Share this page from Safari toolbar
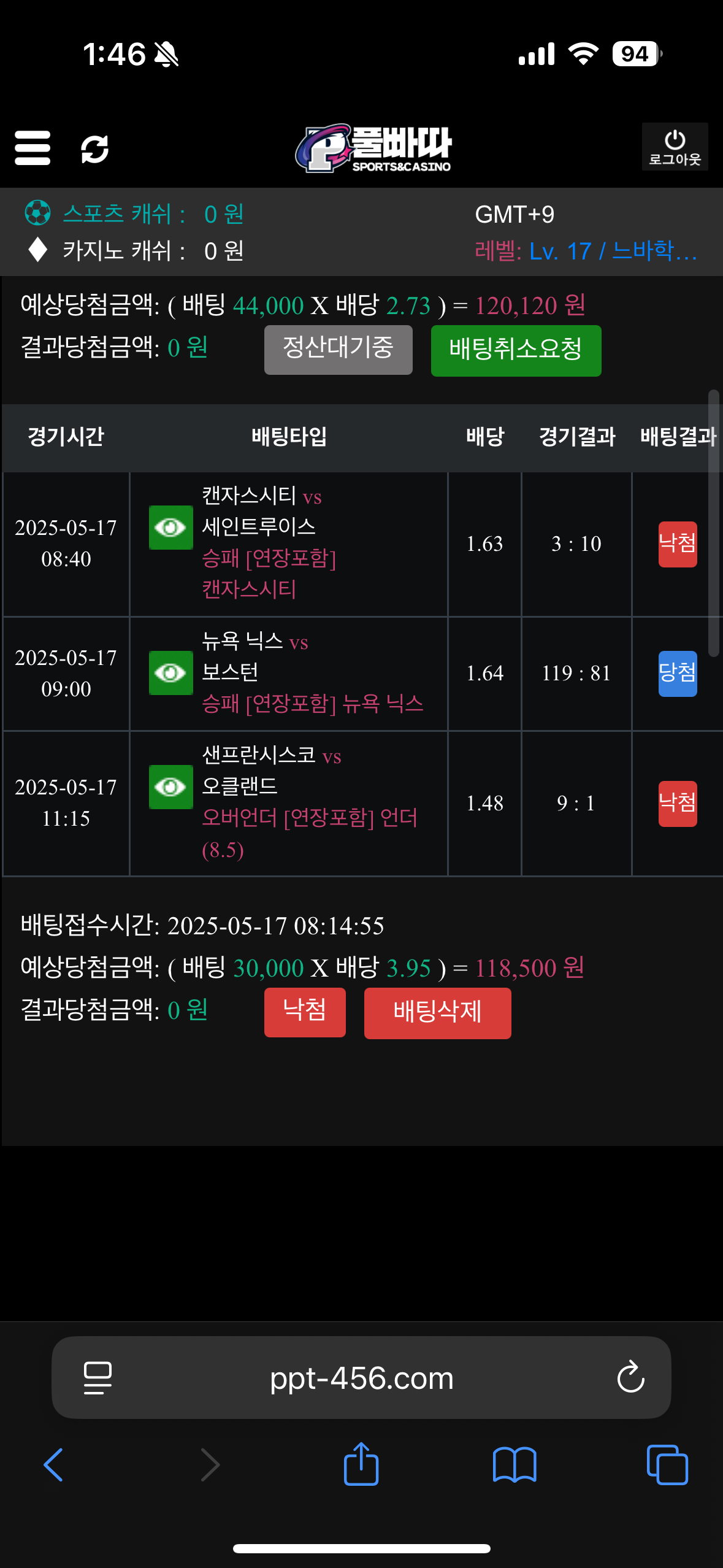This screenshot has height=1568, width=723. tap(361, 1465)
